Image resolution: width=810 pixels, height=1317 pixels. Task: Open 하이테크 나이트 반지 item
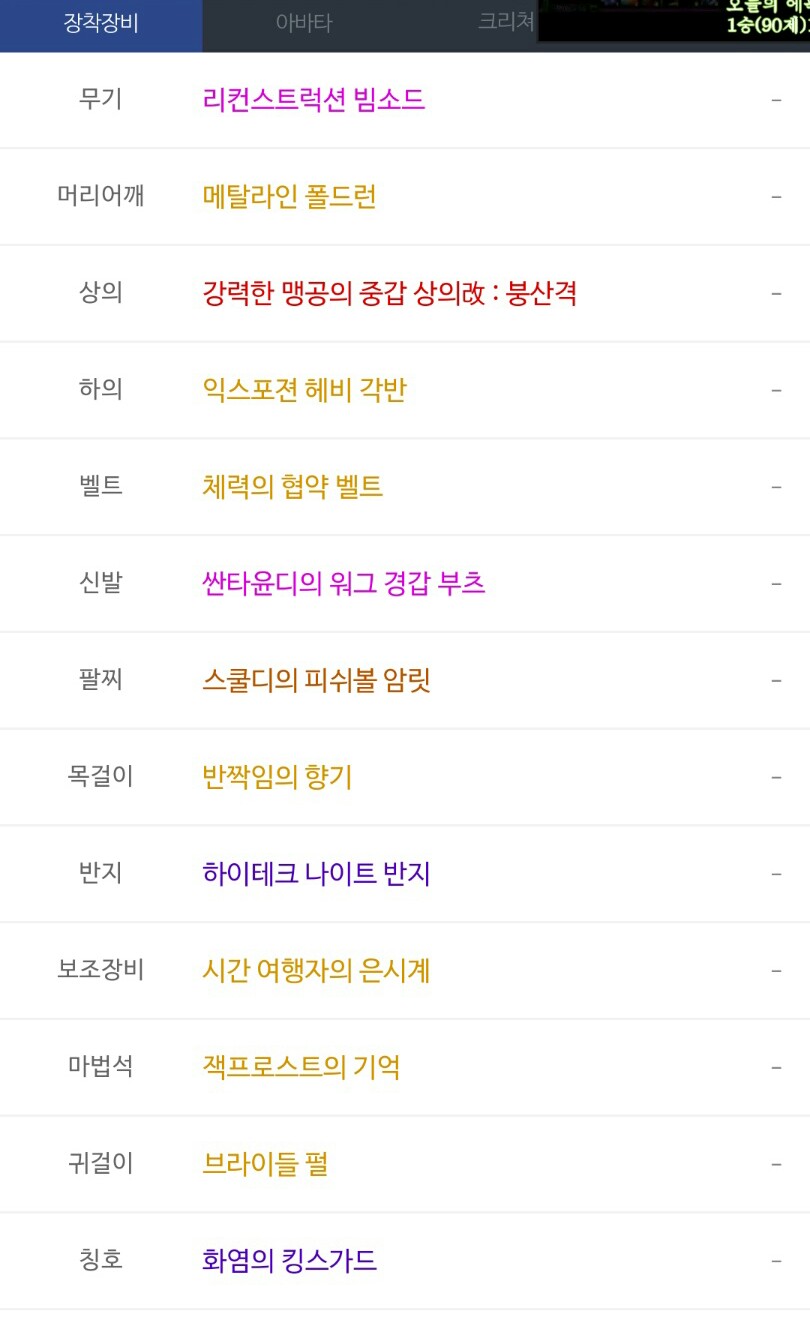pyautogui.click(x=316, y=874)
